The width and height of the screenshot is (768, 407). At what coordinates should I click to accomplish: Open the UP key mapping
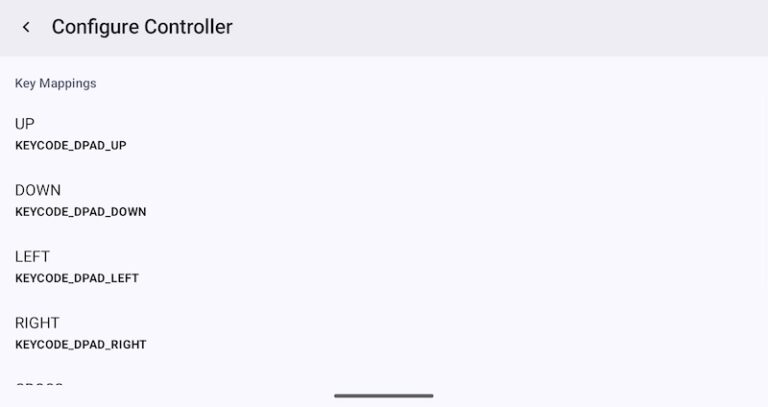point(70,134)
